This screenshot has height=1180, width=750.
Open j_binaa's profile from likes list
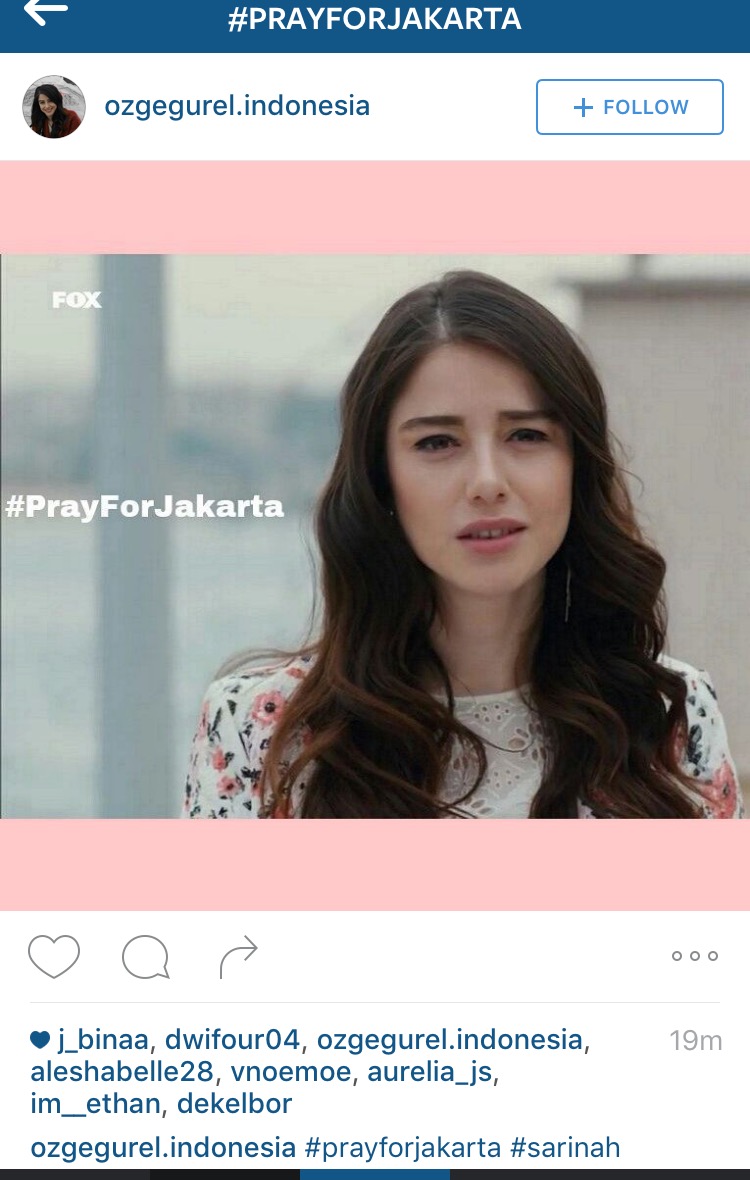[x=103, y=1040]
